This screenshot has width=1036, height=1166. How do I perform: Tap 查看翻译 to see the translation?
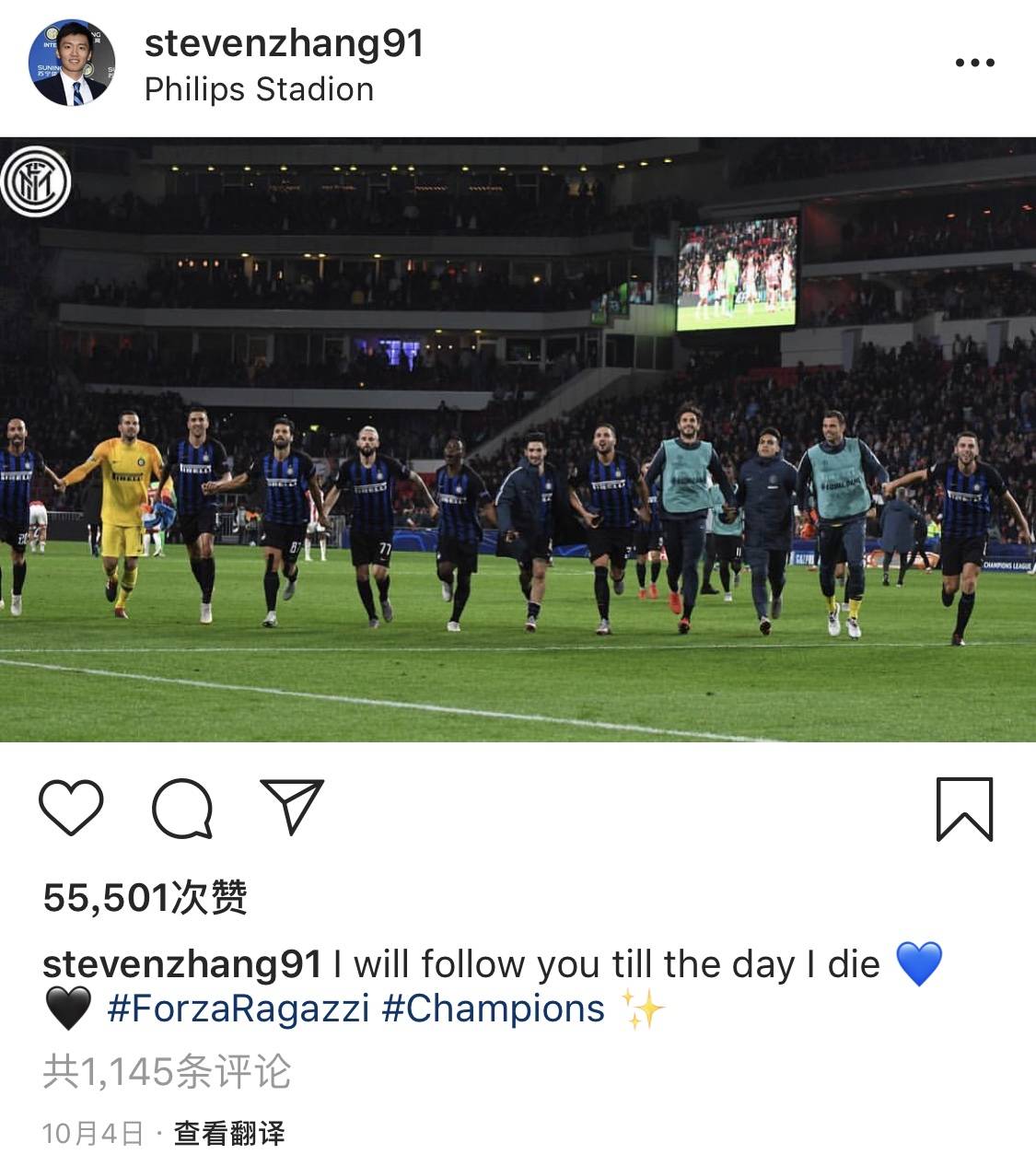pos(229,1133)
